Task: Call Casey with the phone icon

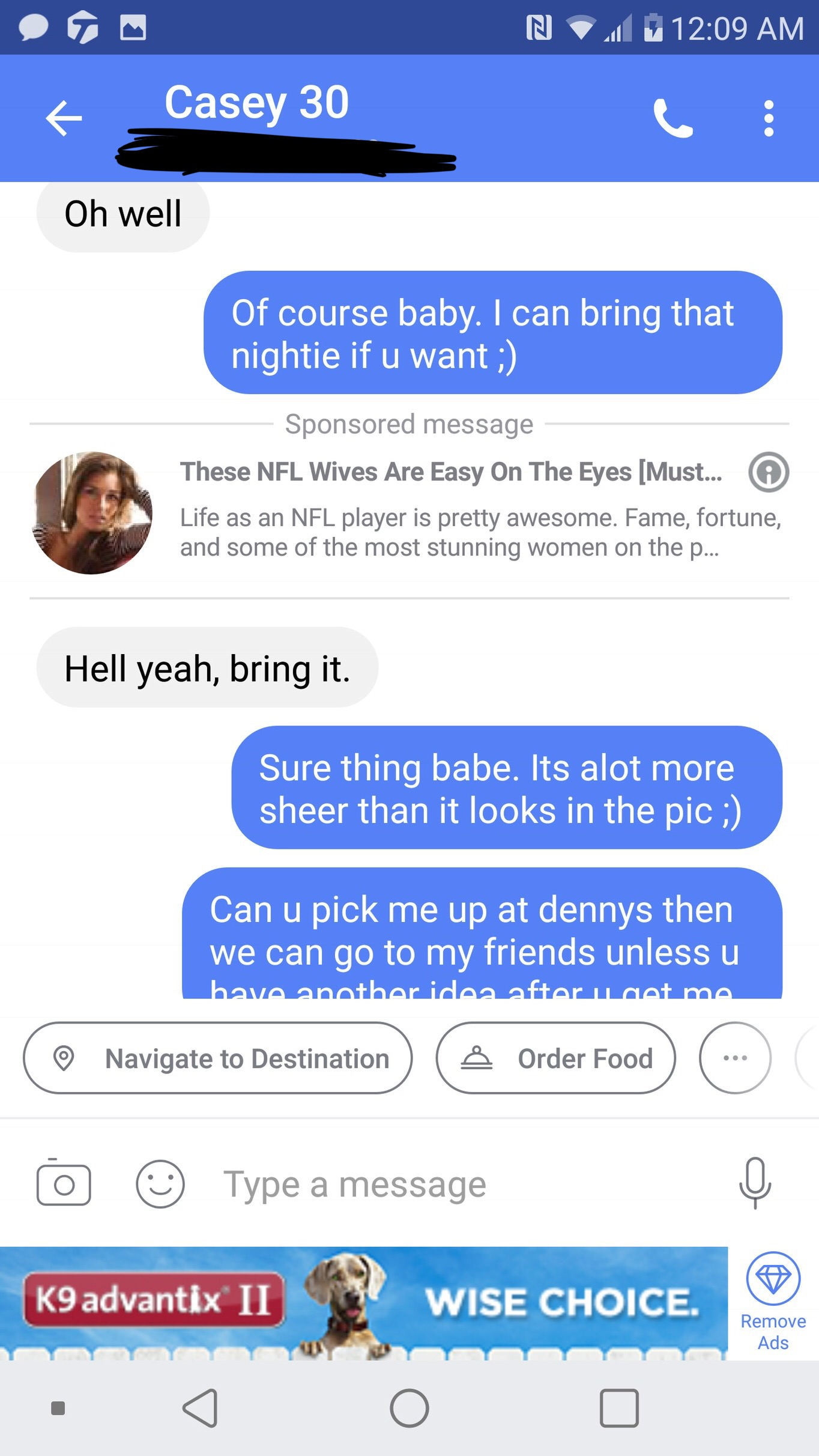Action: coord(673,118)
